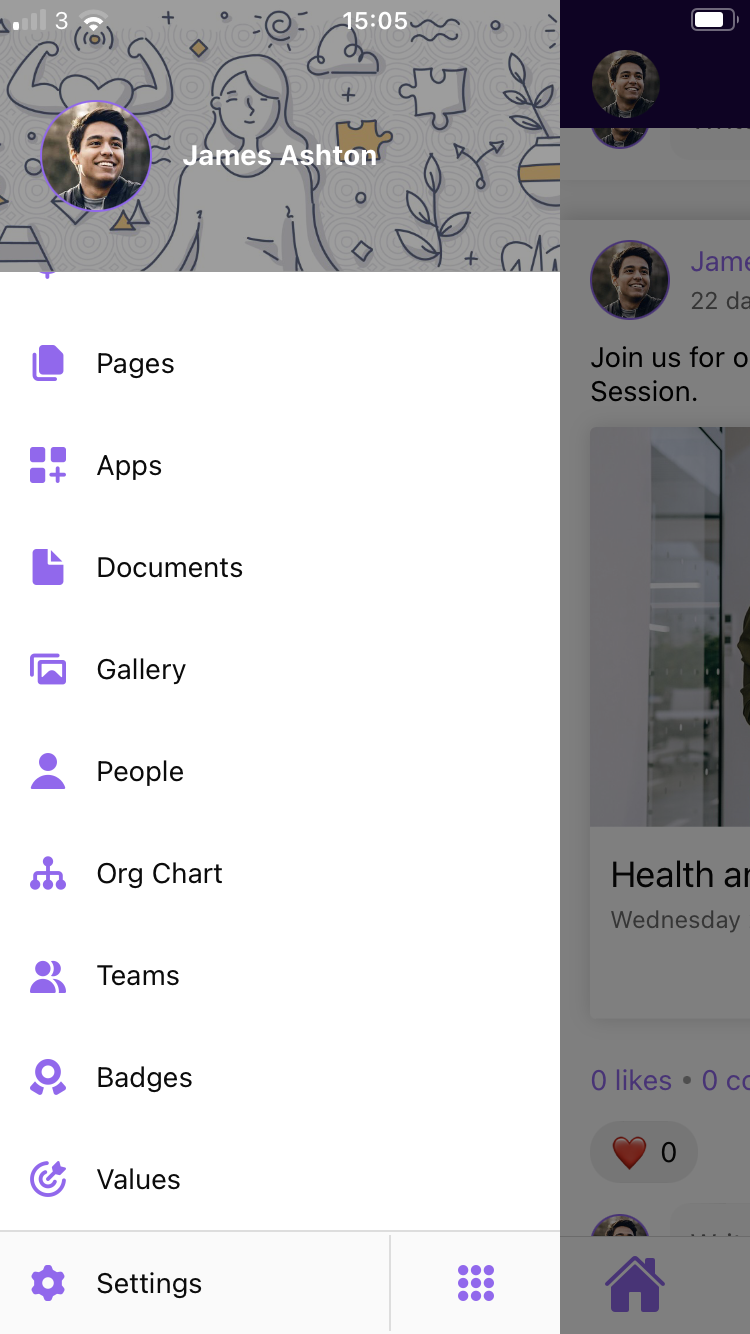Viewport: 750px width, 1334px height.
Task: Open Documents from the drawer
Action: [x=169, y=568]
